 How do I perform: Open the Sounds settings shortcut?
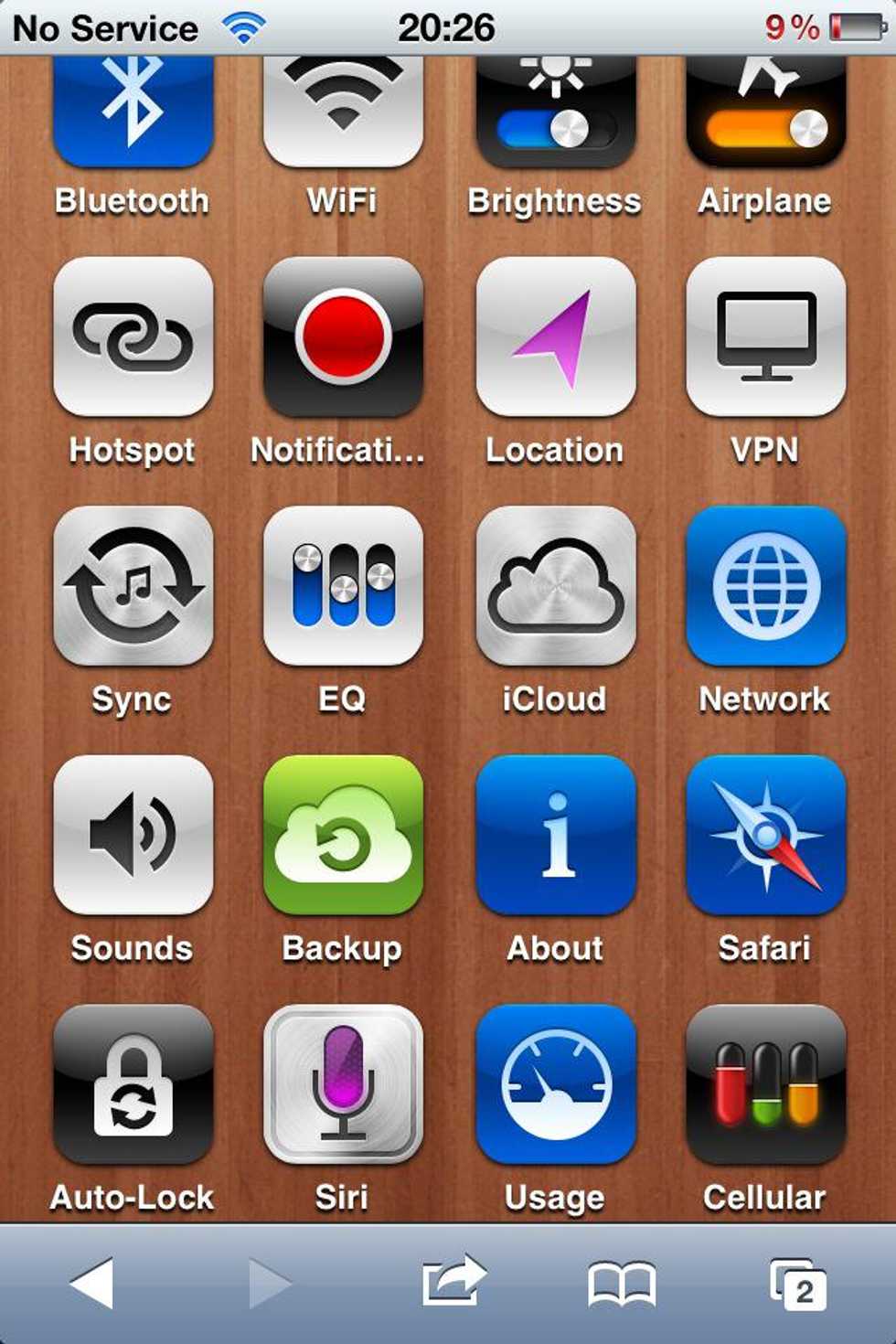coord(133,835)
